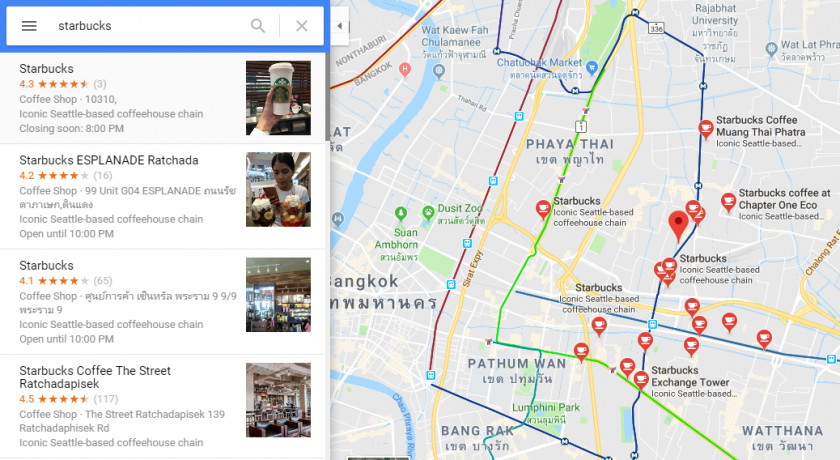
Task: Open the hamburger menu button
Action: coord(29,25)
